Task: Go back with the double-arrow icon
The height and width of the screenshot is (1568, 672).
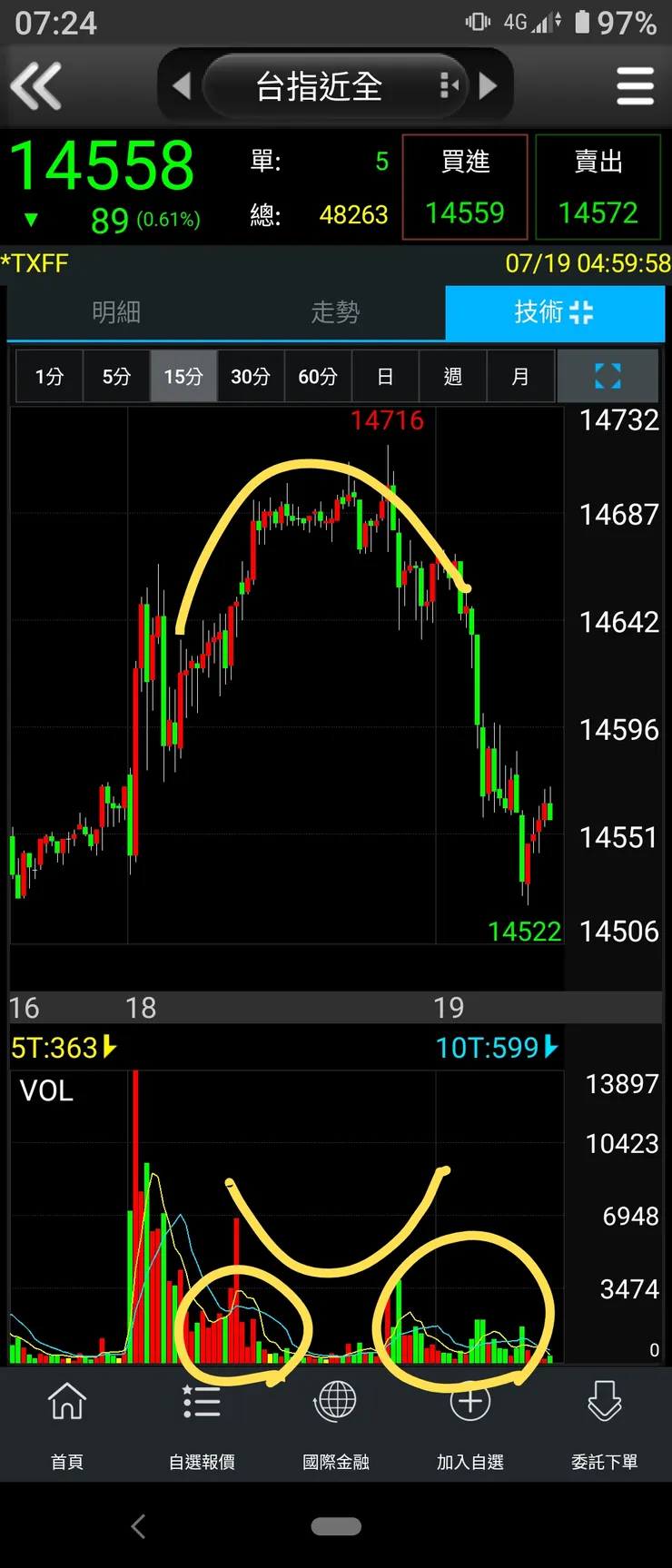Action: point(36,86)
